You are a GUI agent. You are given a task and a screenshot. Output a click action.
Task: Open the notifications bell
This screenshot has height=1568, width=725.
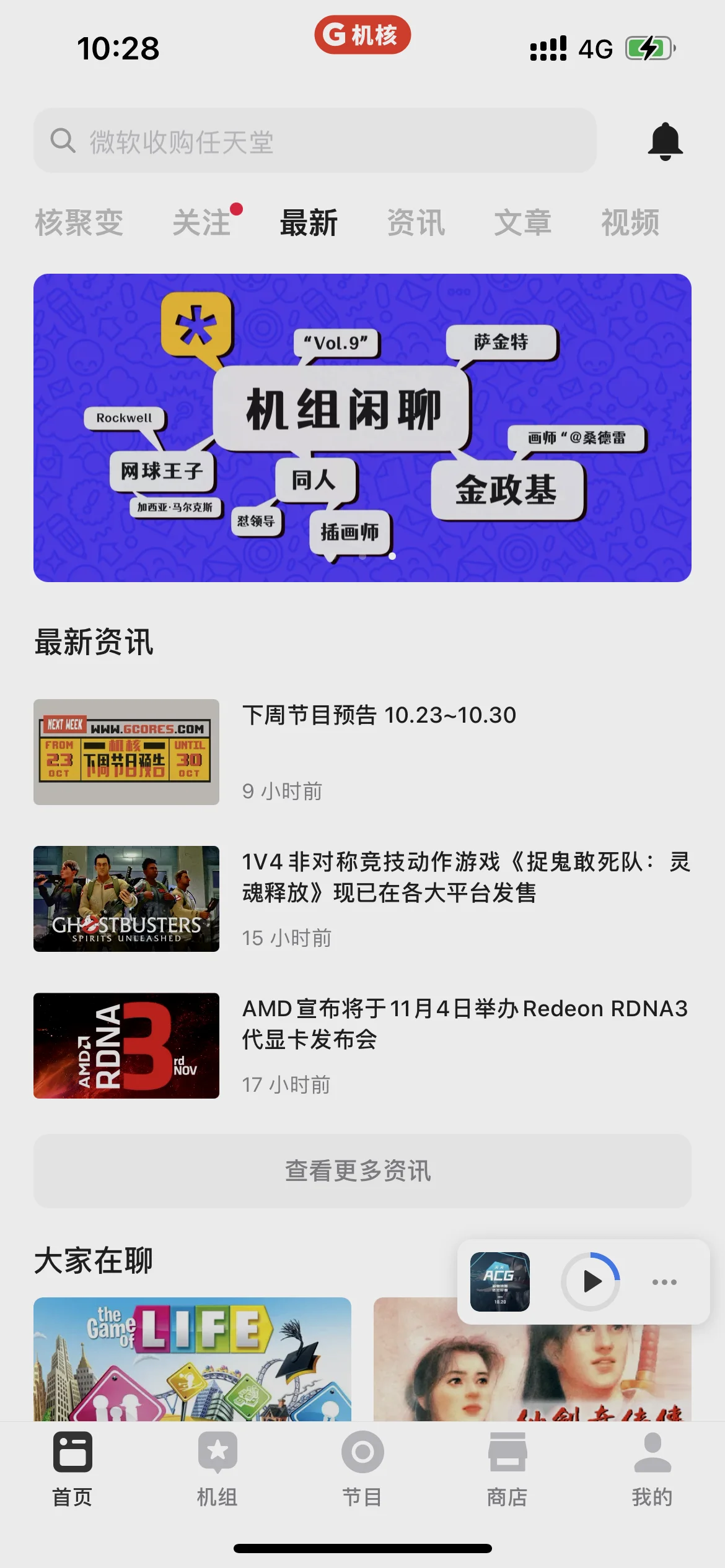(x=665, y=141)
